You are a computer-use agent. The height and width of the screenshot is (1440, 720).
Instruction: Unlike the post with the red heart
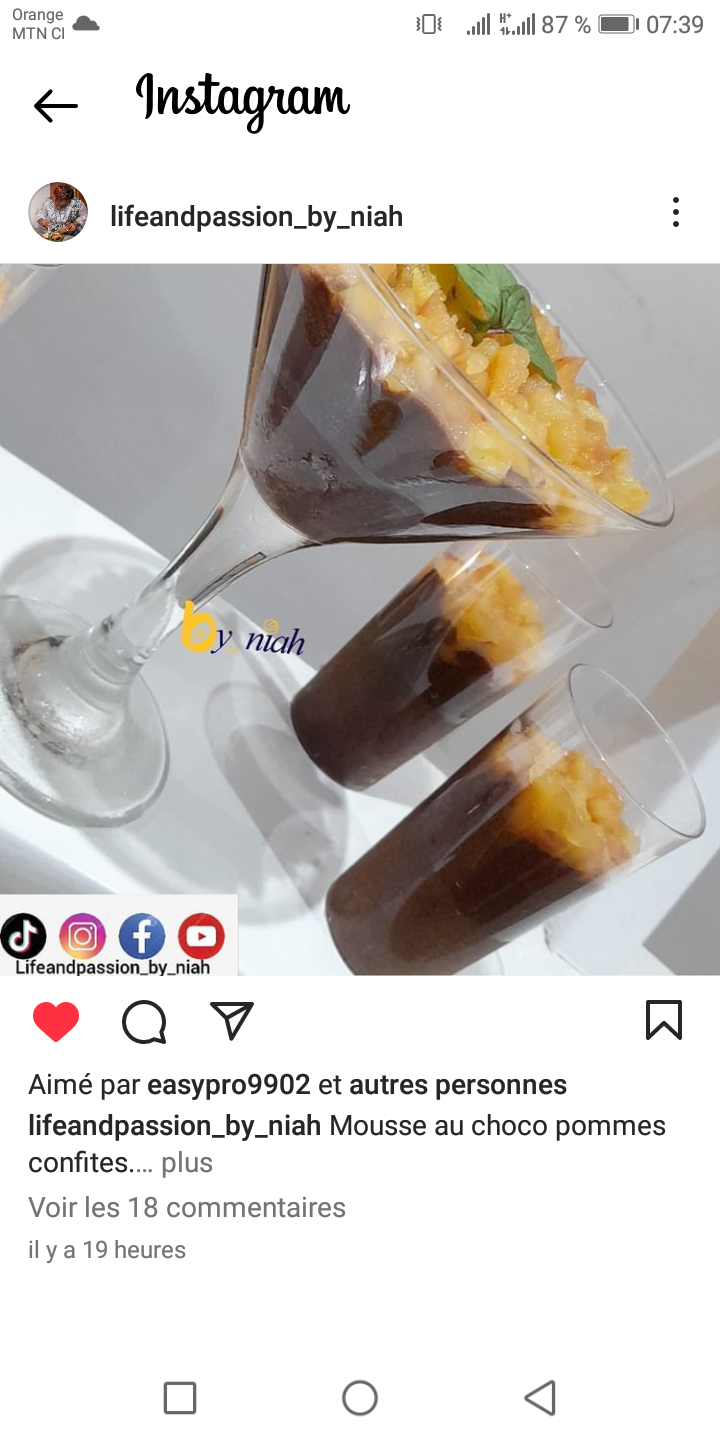click(56, 1022)
